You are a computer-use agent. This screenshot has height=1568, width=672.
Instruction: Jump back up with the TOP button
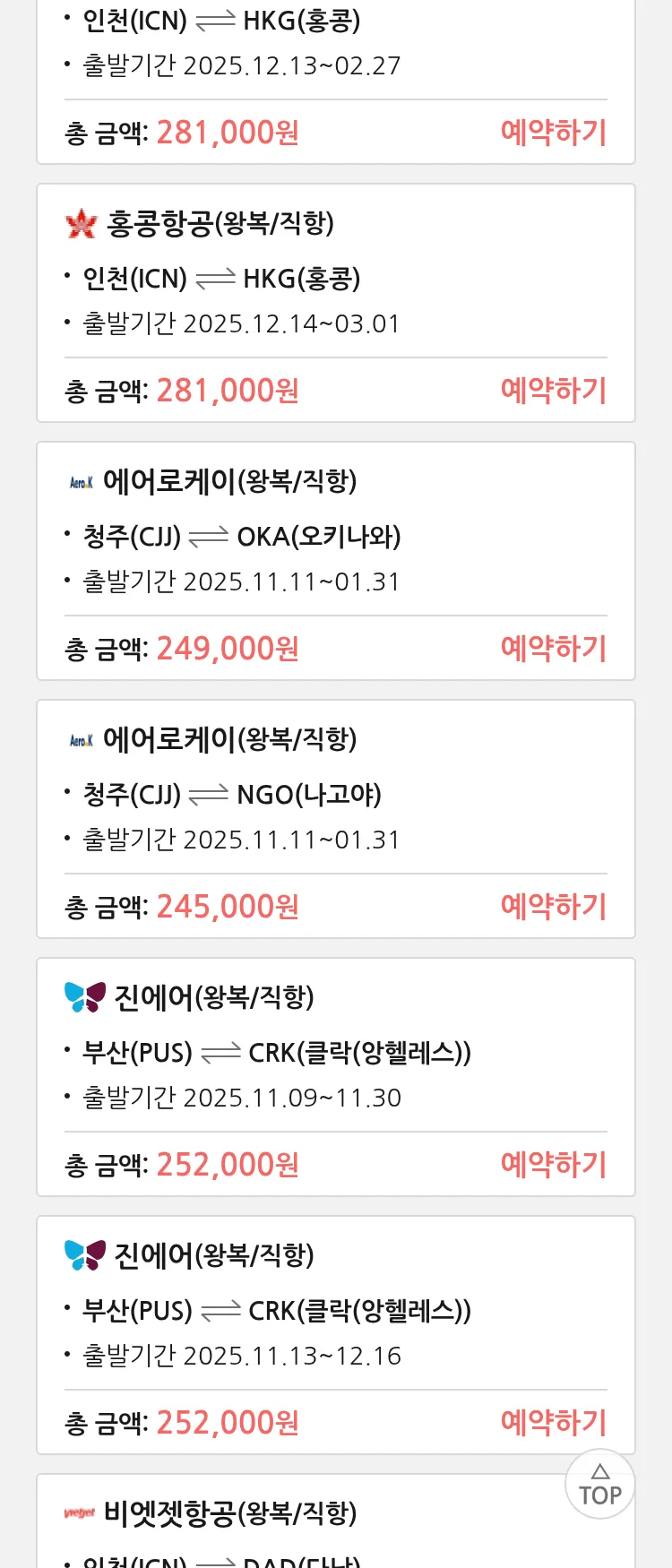[599, 1485]
